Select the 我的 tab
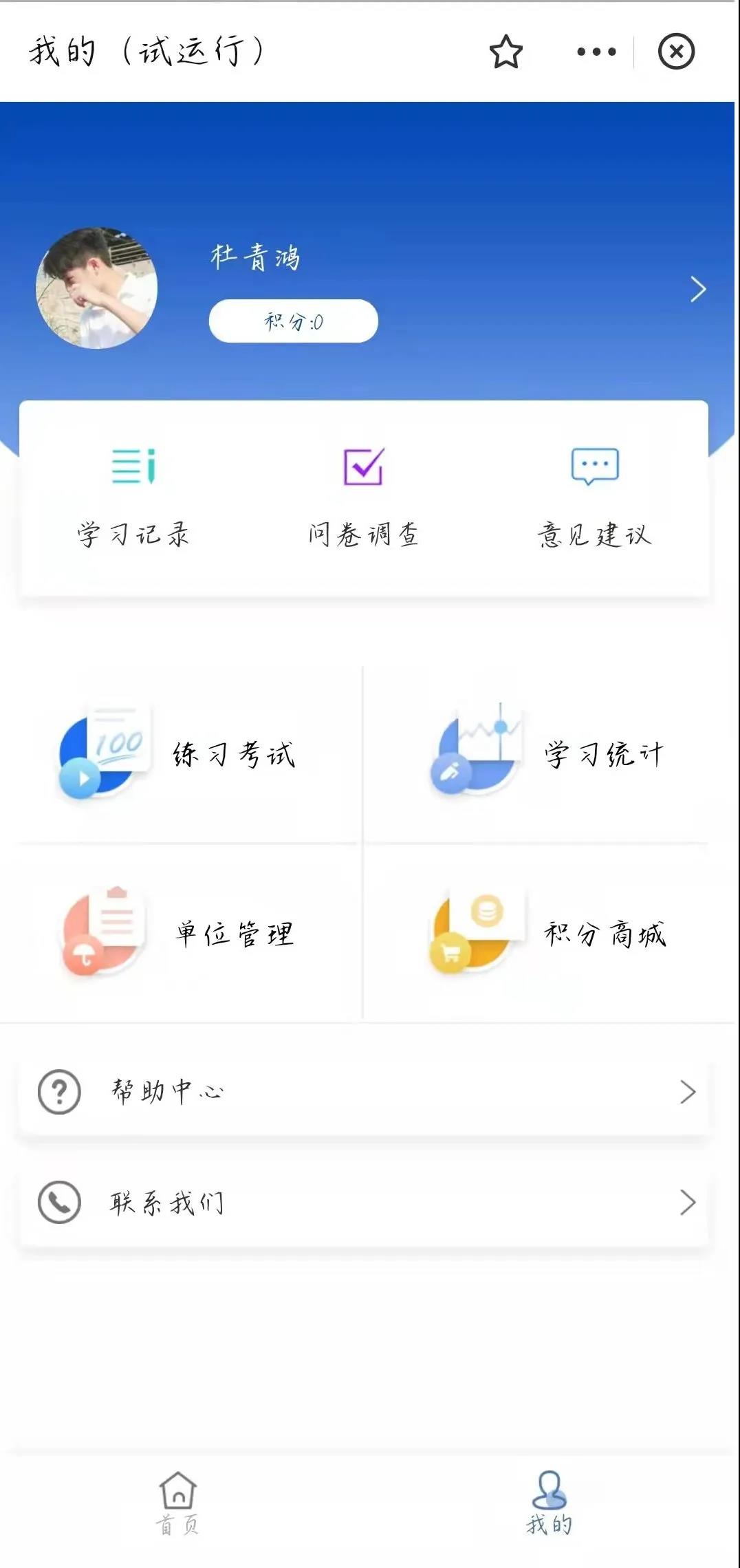 [549, 1504]
